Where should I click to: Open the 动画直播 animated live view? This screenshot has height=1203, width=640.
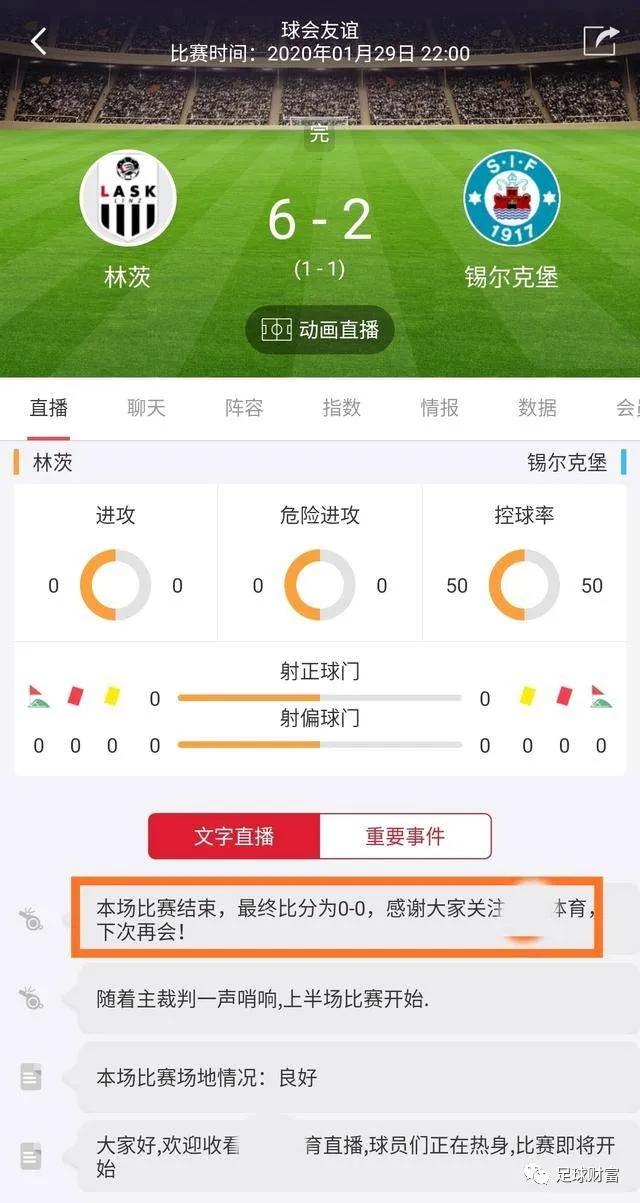320,330
